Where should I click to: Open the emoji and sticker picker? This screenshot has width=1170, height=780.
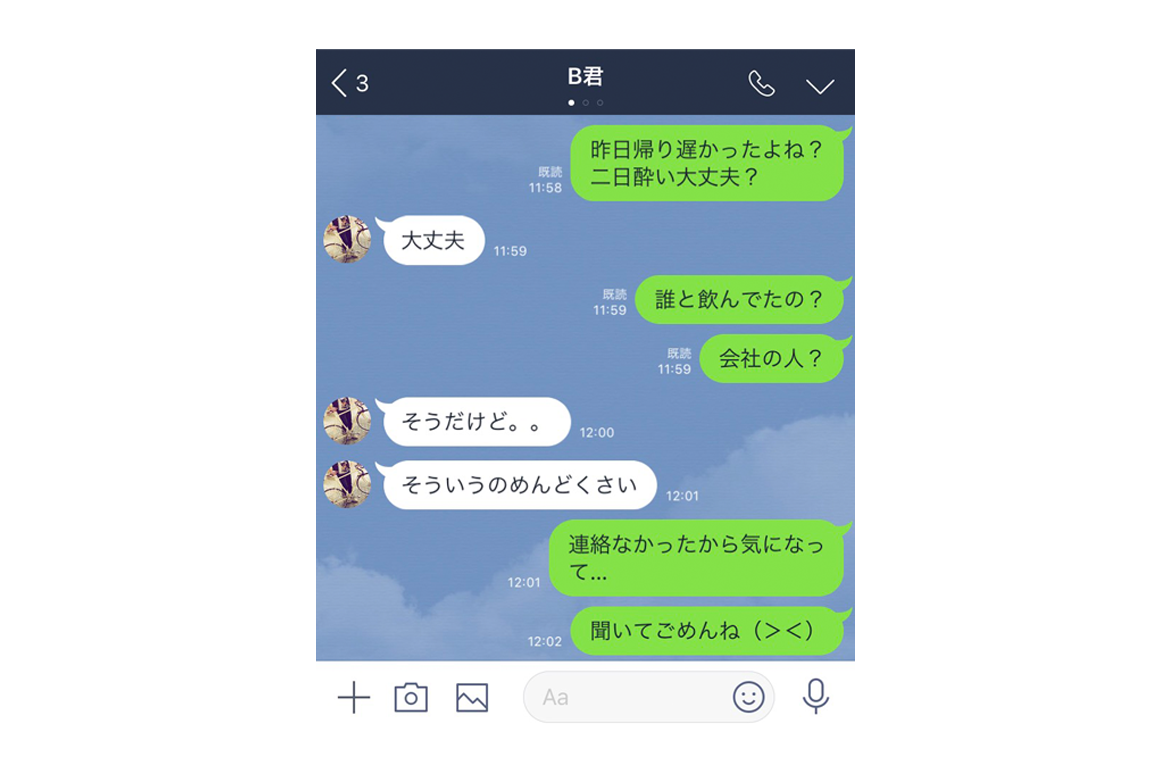pos(748,697)
